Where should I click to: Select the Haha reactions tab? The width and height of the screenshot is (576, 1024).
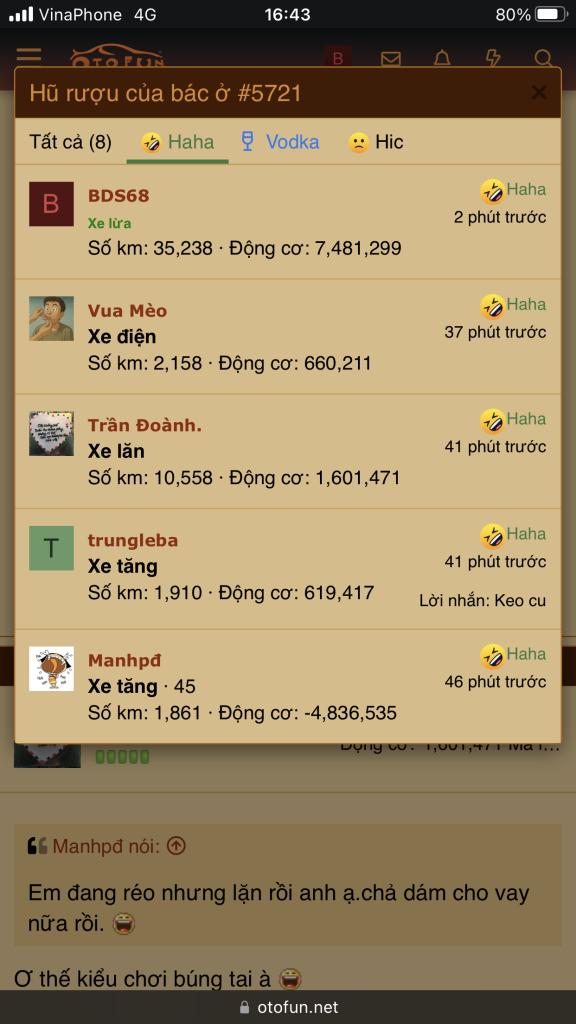(178, 142)
